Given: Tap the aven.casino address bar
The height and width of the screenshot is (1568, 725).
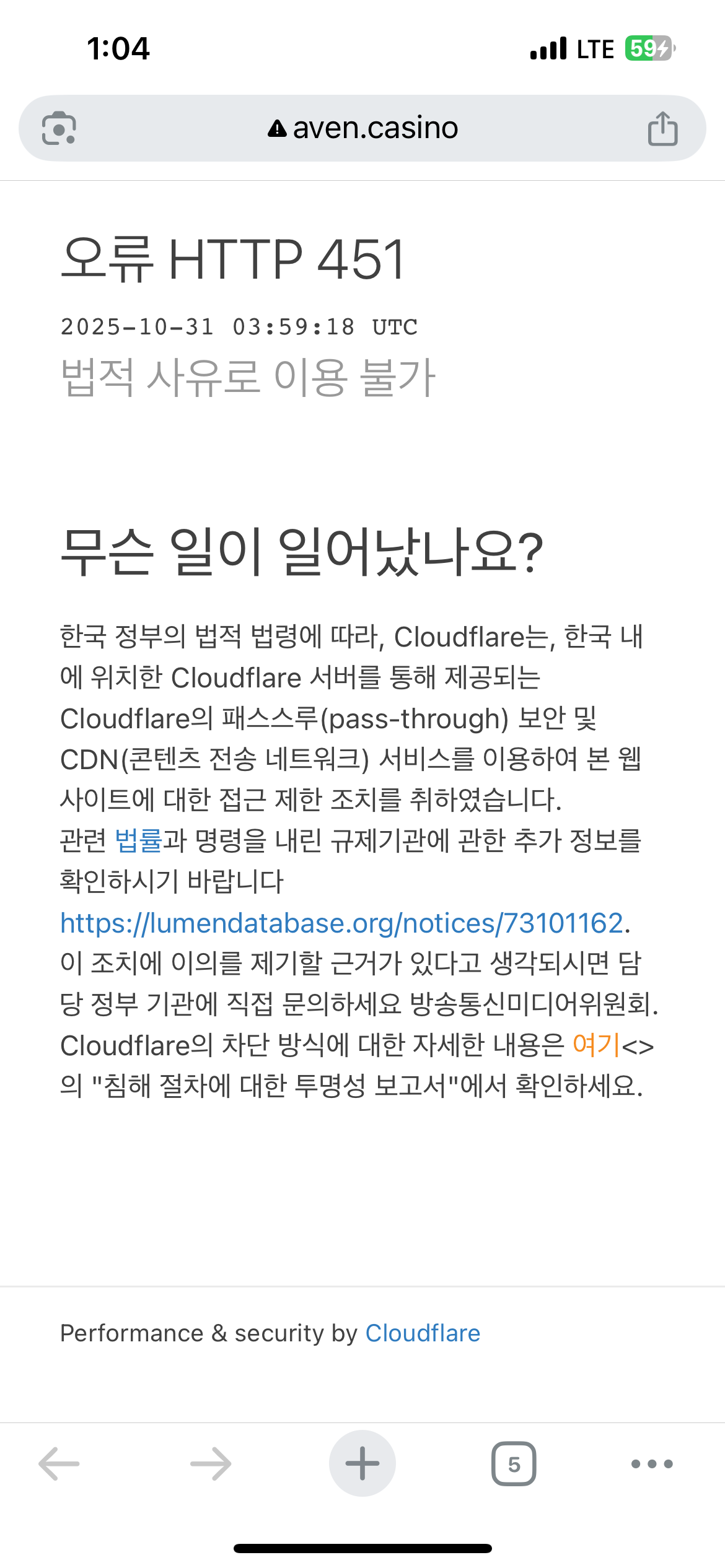Looking at the screenshot, I should pos(363,128).
